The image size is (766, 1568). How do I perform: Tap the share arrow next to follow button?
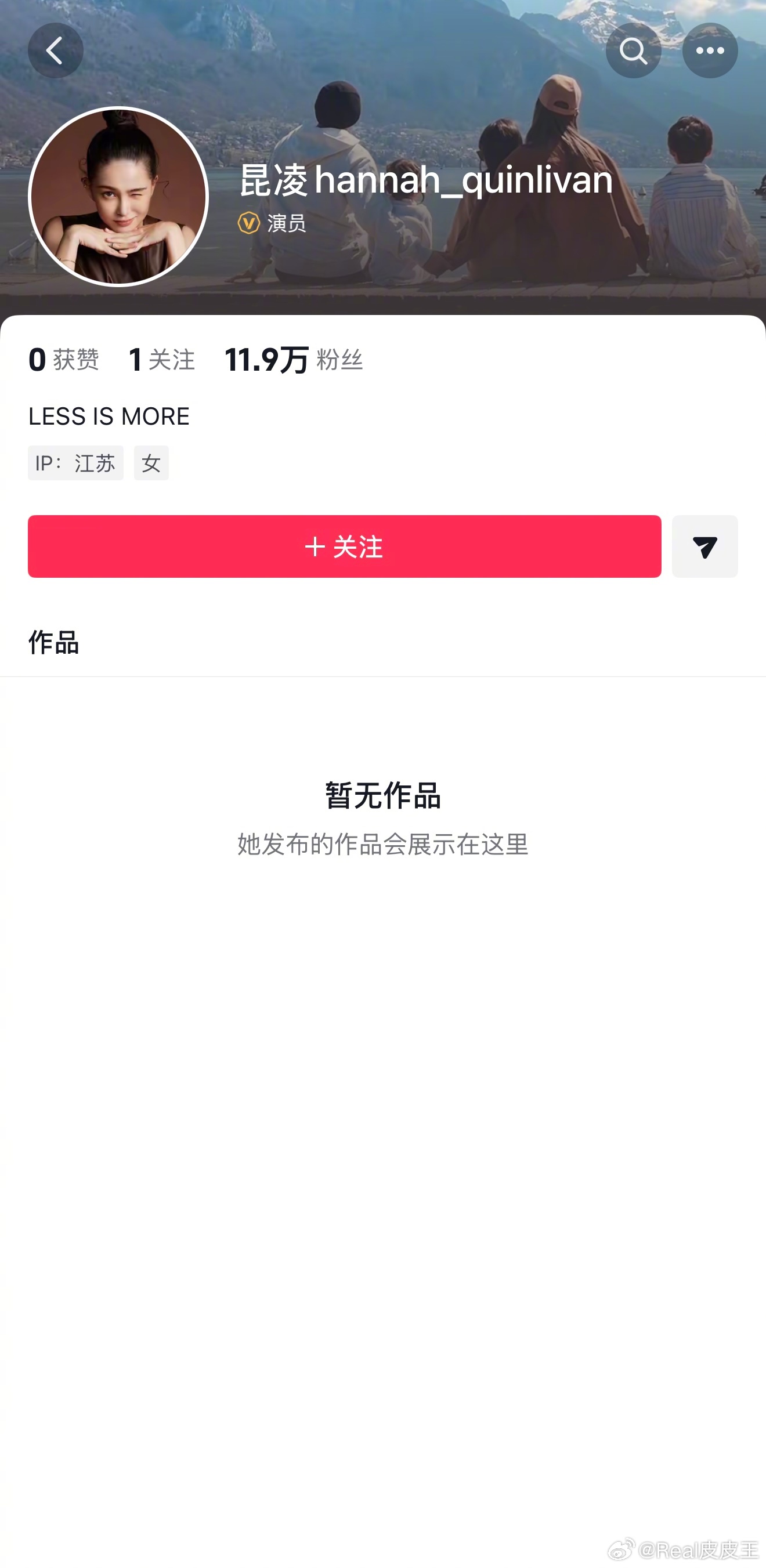(x=704, y=546)
